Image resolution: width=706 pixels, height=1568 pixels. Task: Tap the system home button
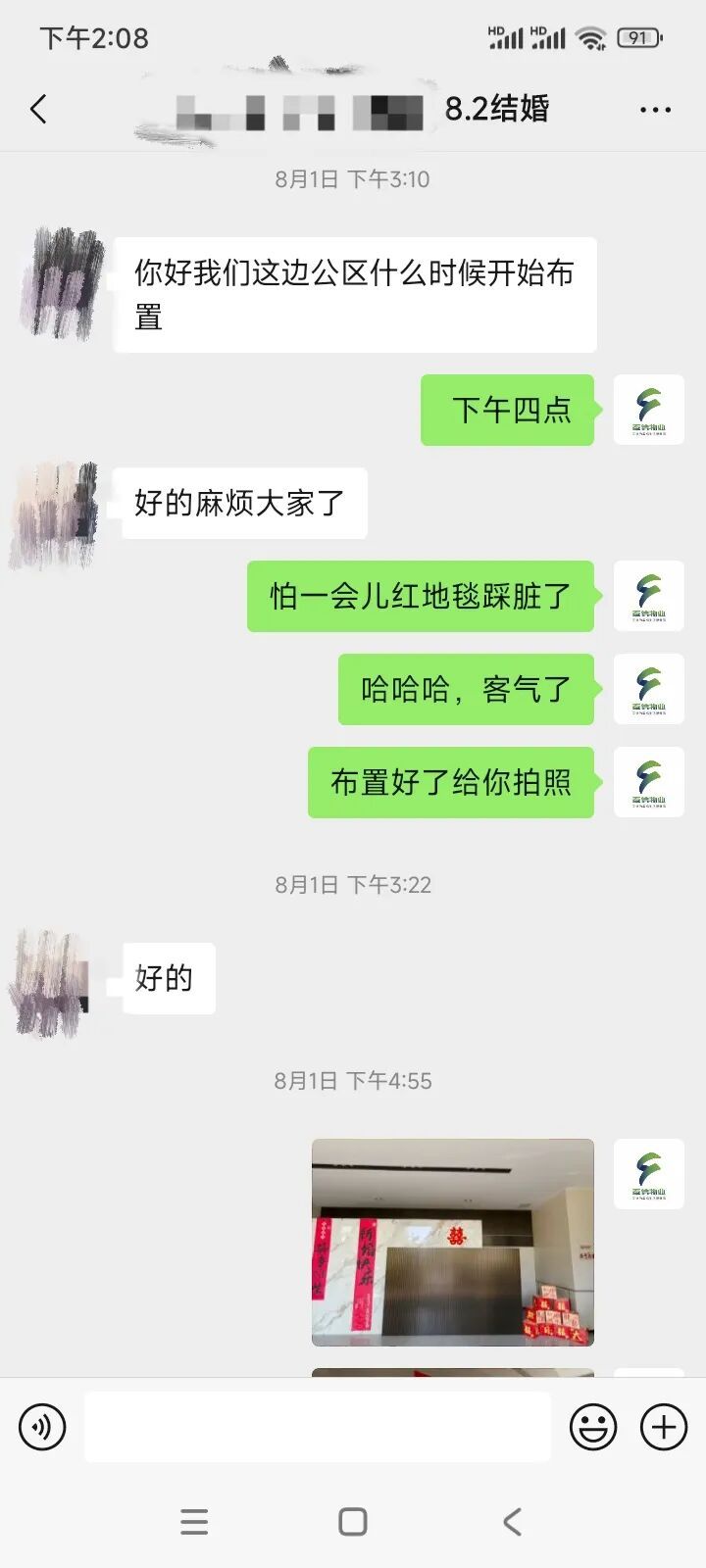(353, 1522)
